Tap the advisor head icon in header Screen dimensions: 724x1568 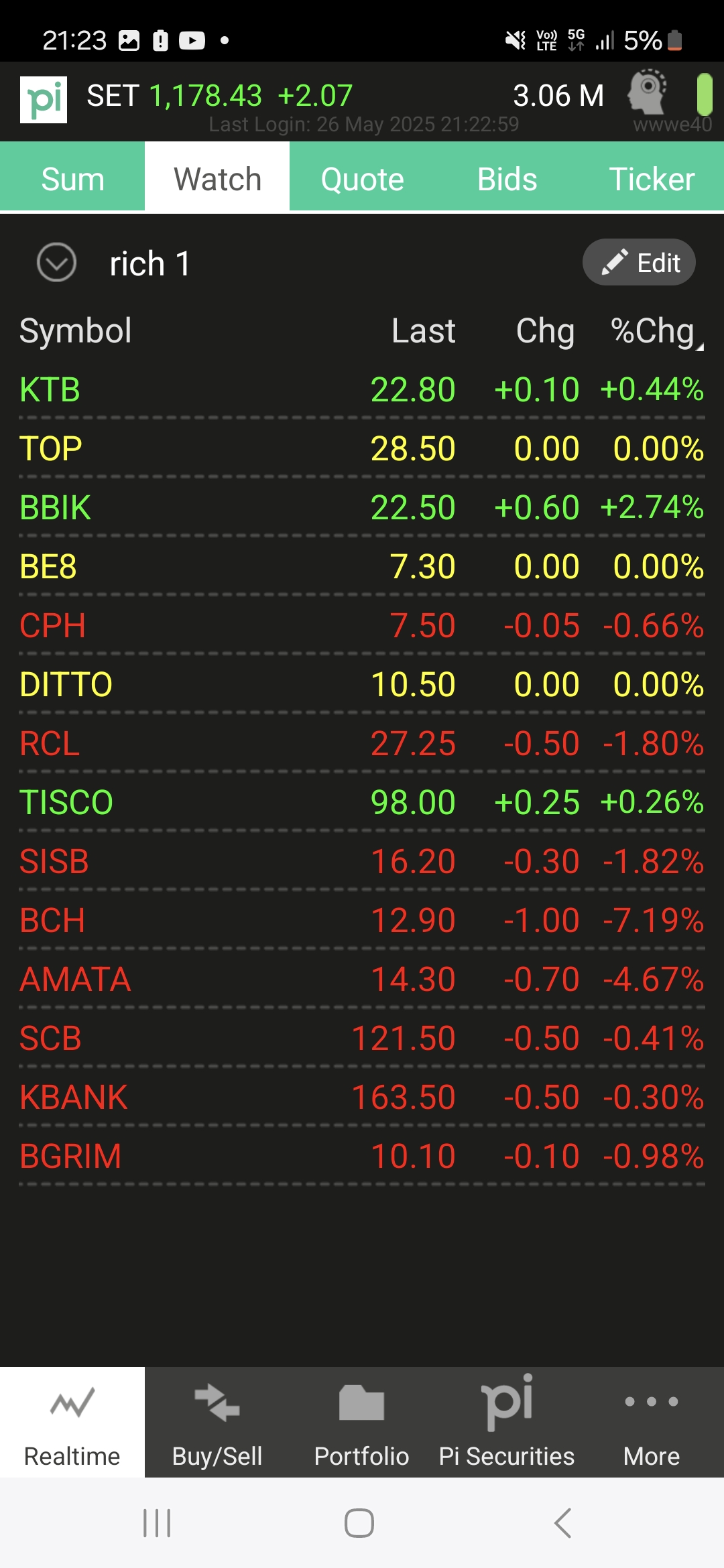648,92
